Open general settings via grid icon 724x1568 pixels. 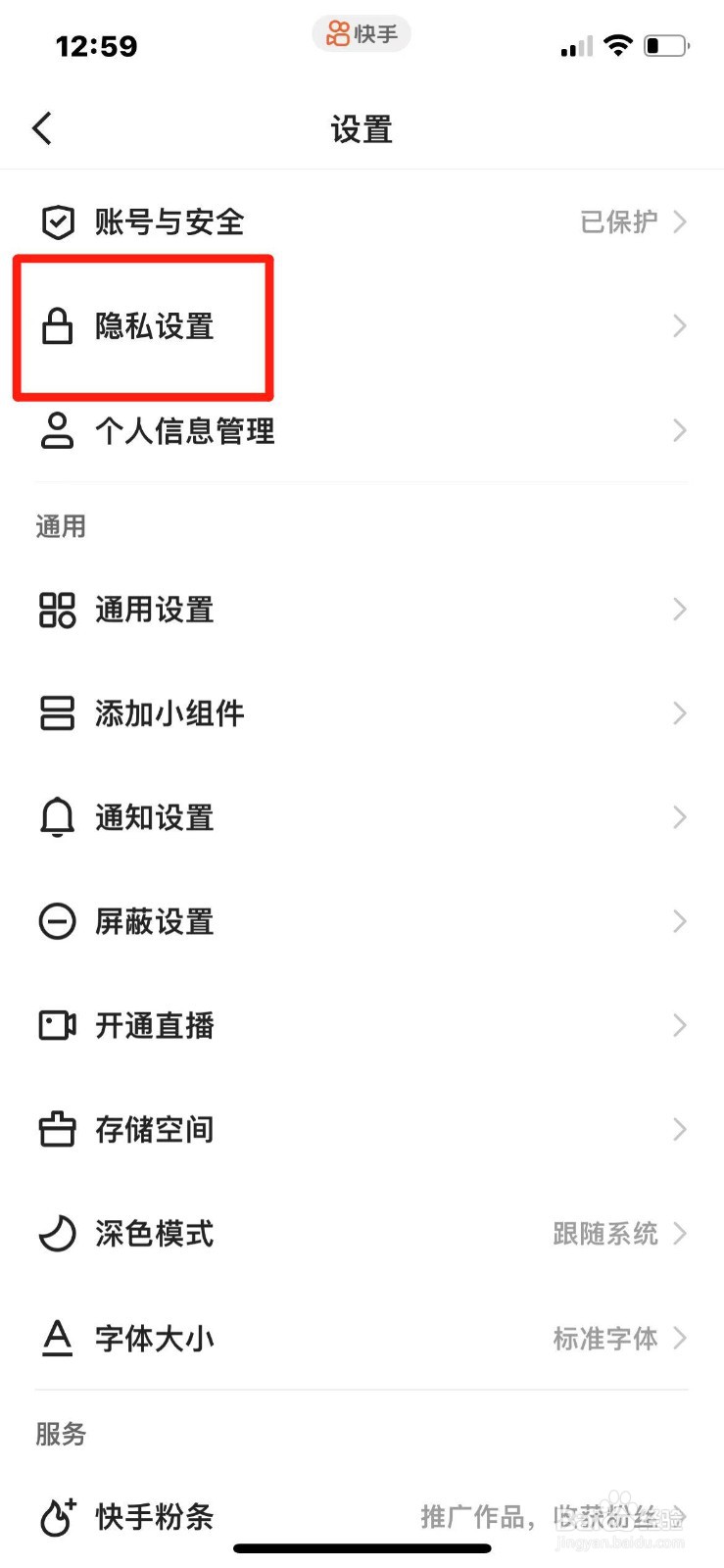pyautogui.click(x=57, y=610)
